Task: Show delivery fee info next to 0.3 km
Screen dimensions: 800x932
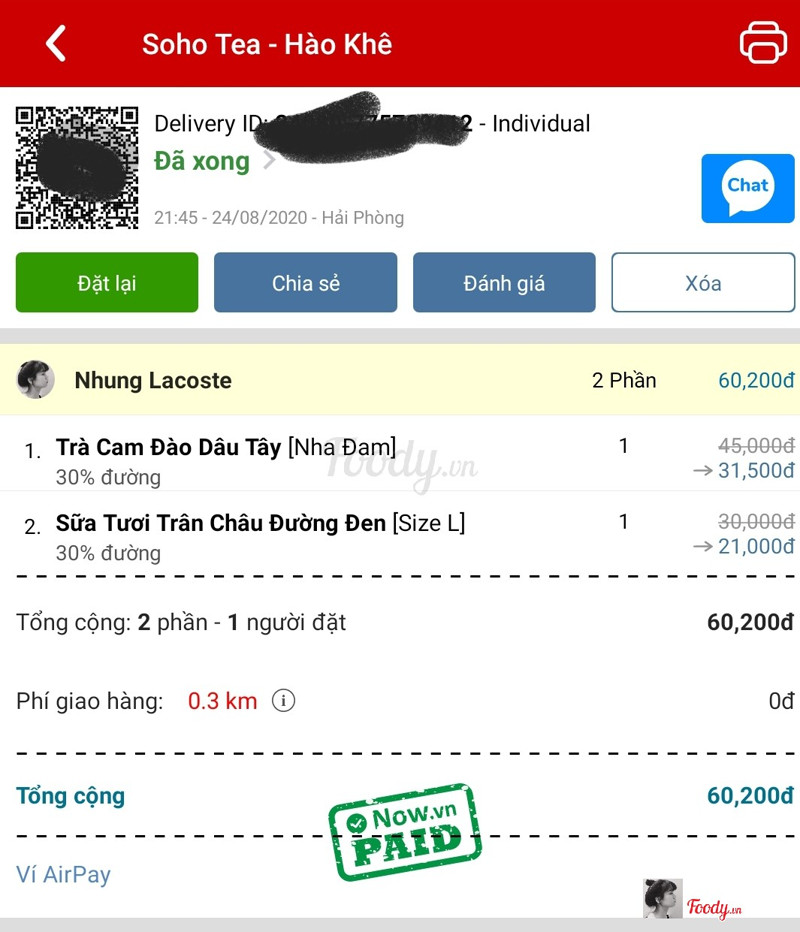Action: [x=284, y=701]
